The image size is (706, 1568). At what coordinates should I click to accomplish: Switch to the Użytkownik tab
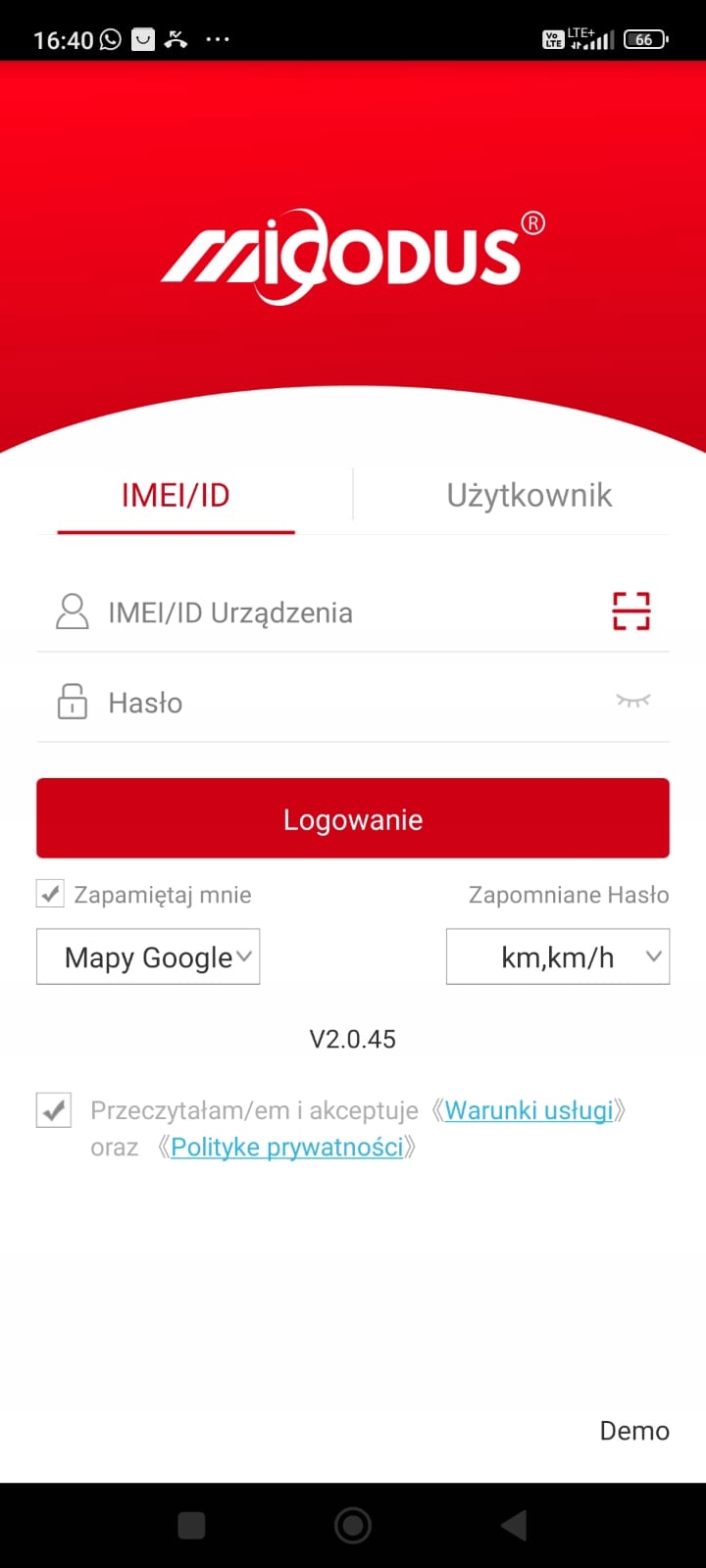click(x=529, y=495)
